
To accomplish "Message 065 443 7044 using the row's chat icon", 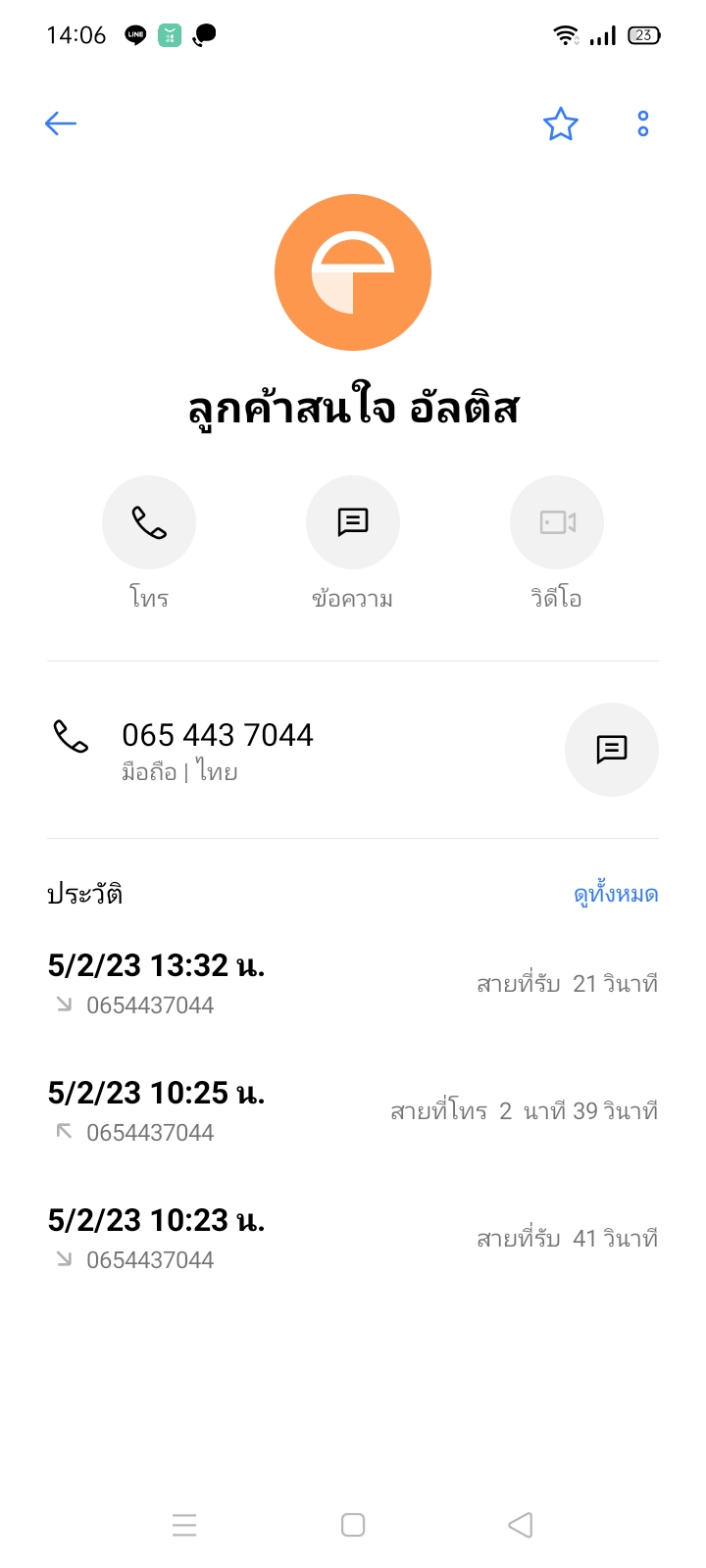I will pos(612,750).
